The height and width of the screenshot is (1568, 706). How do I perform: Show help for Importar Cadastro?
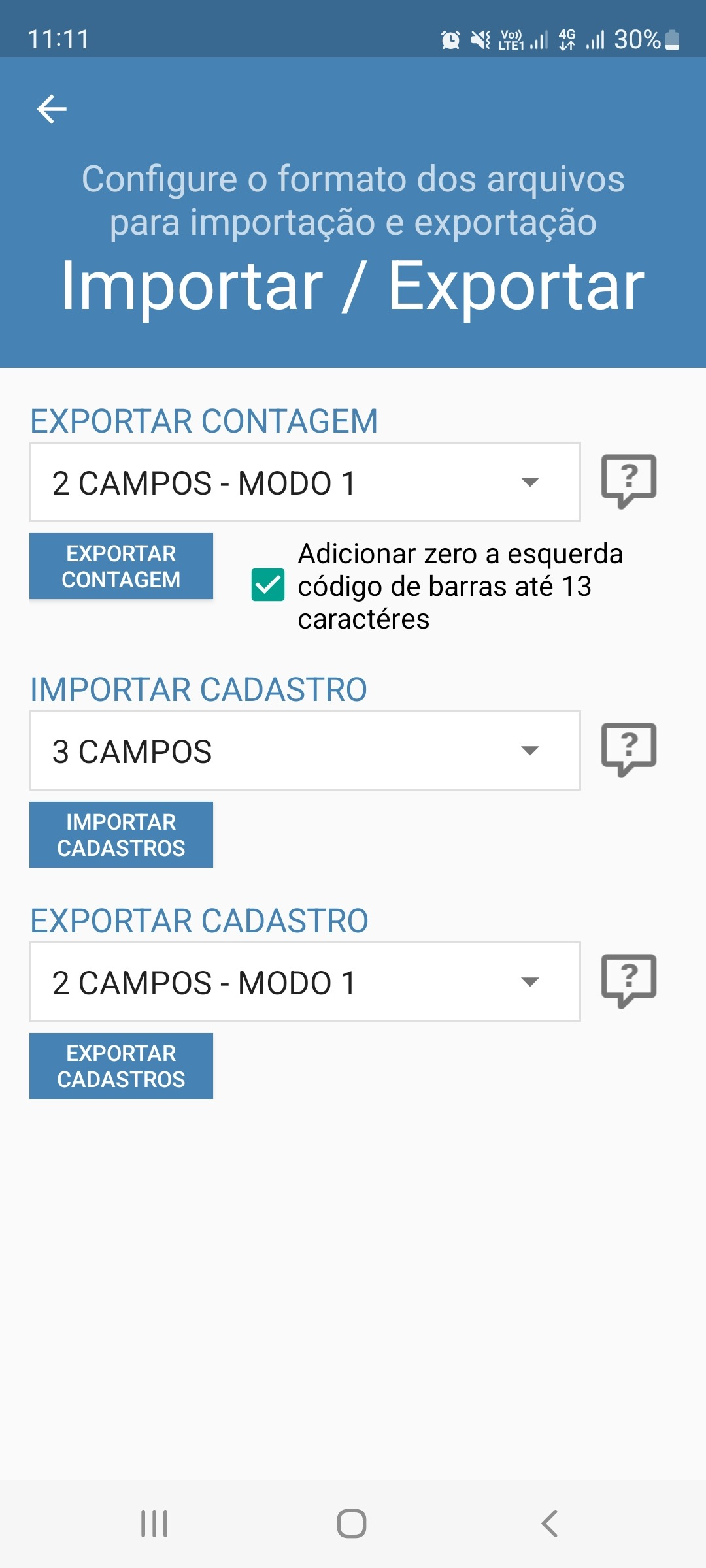click(x=628, y=749)
